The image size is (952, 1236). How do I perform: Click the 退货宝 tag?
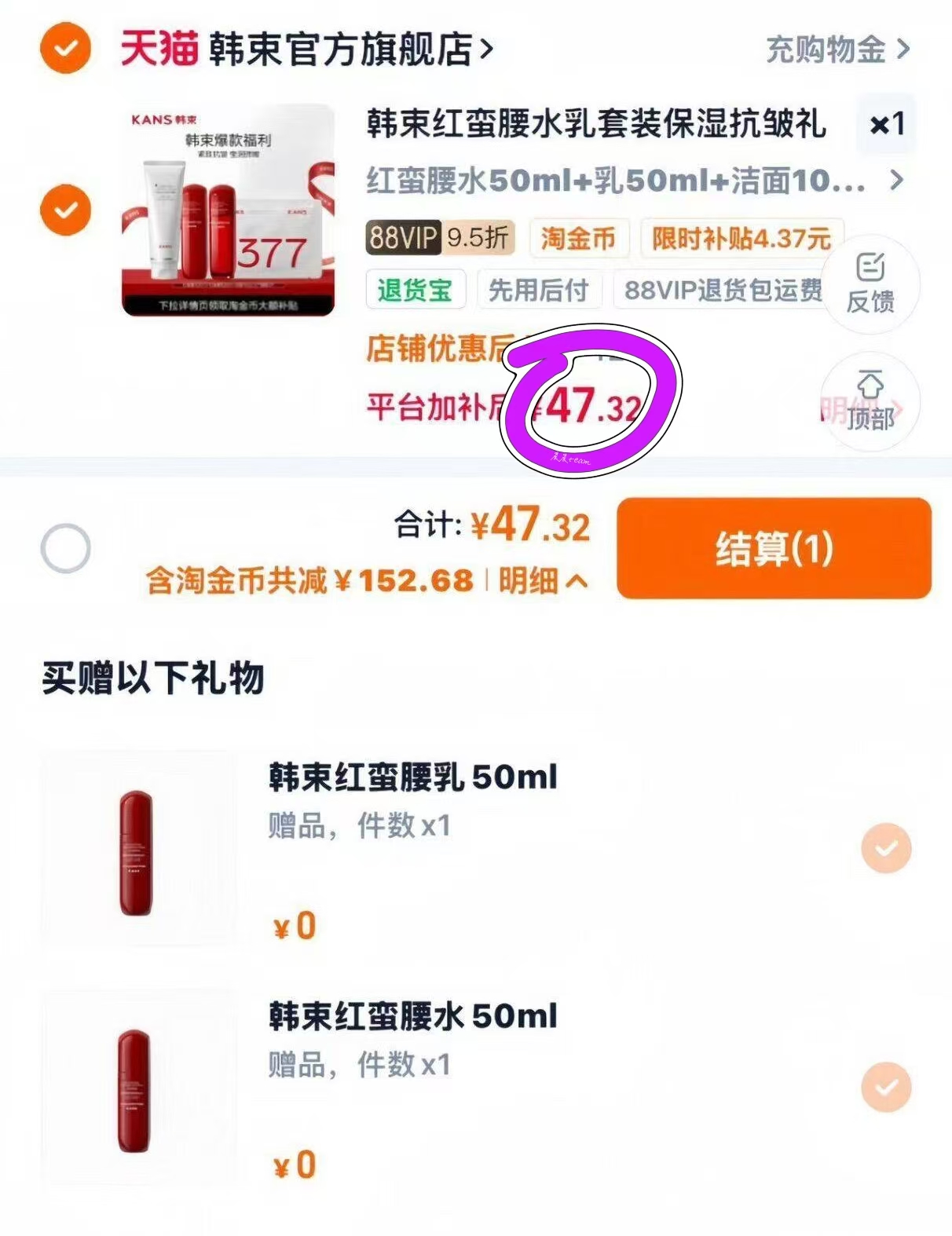(415, 291)
